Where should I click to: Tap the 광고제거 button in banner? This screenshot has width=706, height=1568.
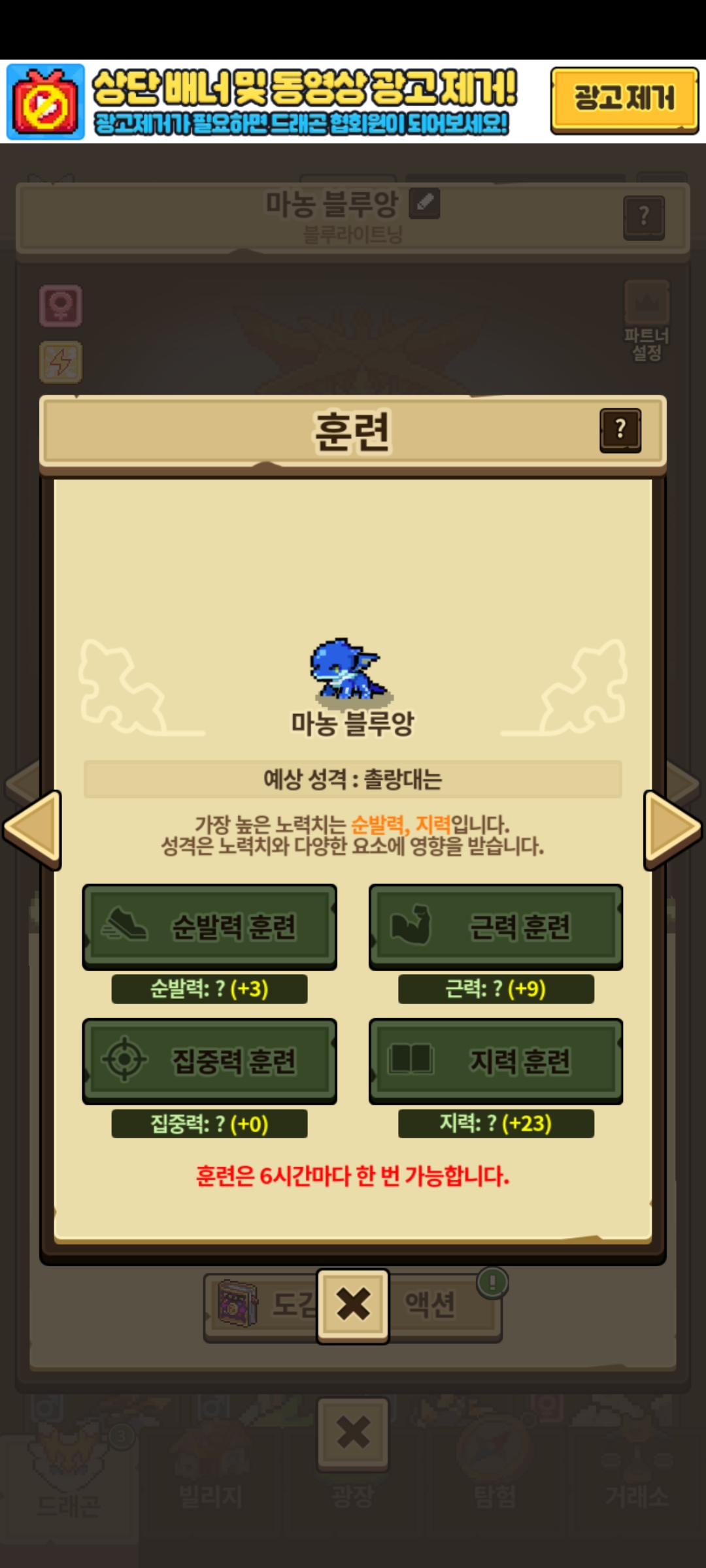tap(624, 99)
